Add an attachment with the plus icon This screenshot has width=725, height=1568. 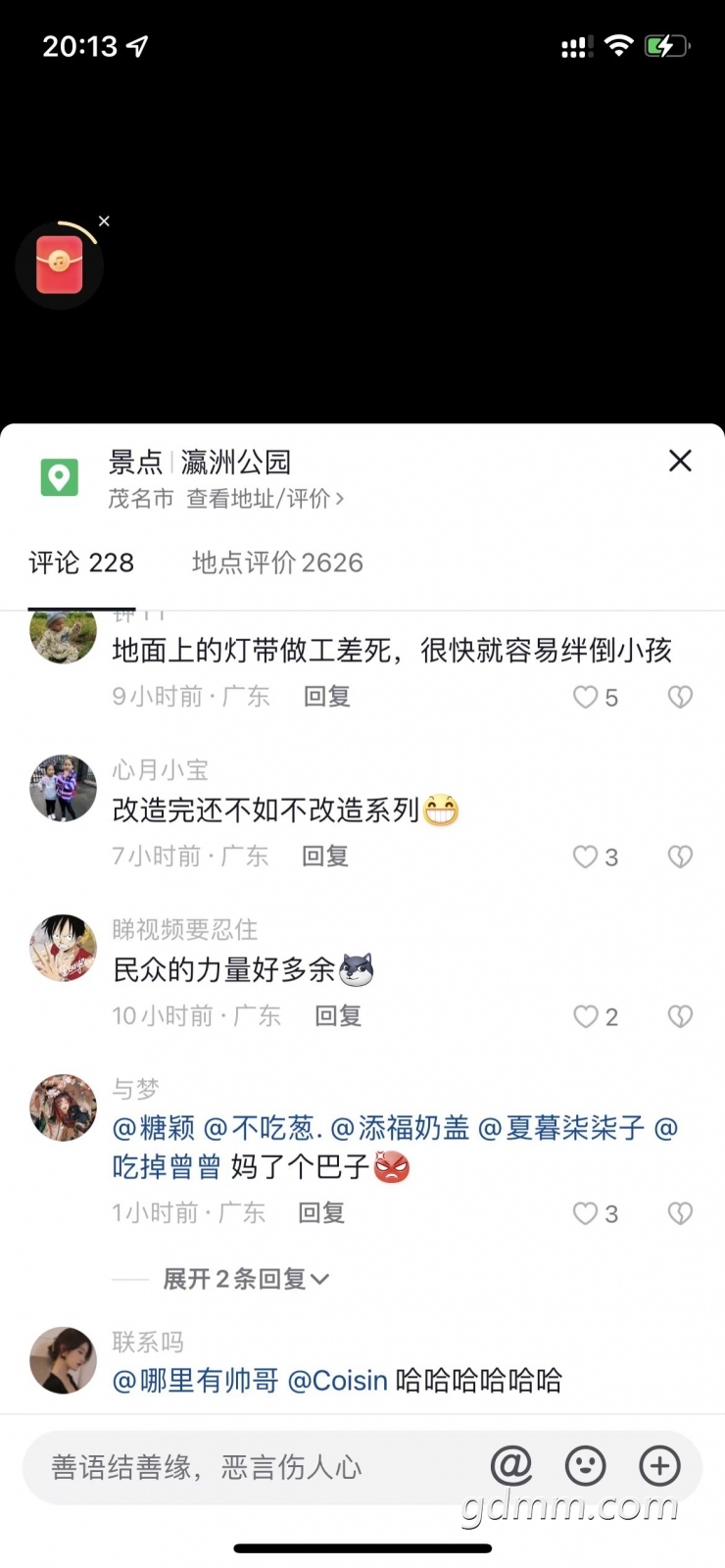pos(660,1466)
